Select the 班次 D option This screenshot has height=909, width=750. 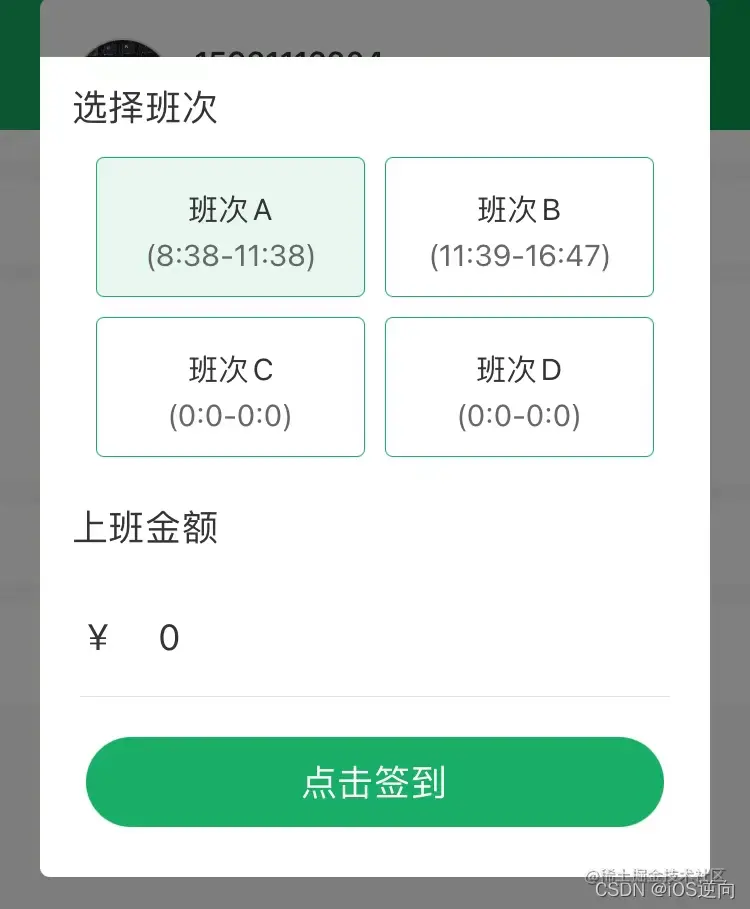519,387
